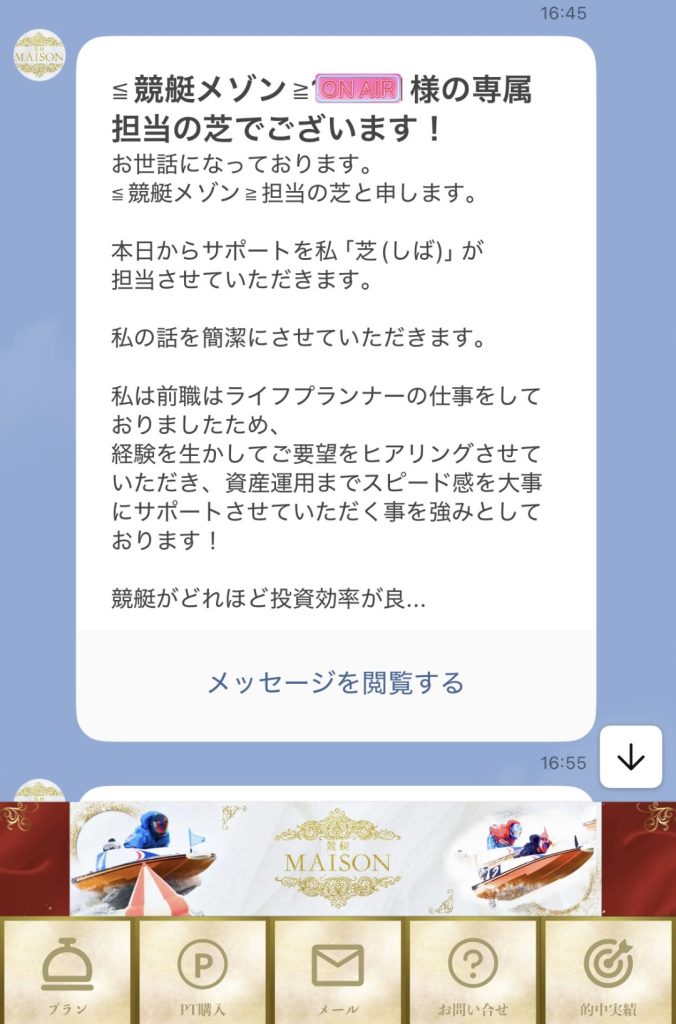
Task: Tap the 競艇 MAISON banner image
Action: coord(336,858)
